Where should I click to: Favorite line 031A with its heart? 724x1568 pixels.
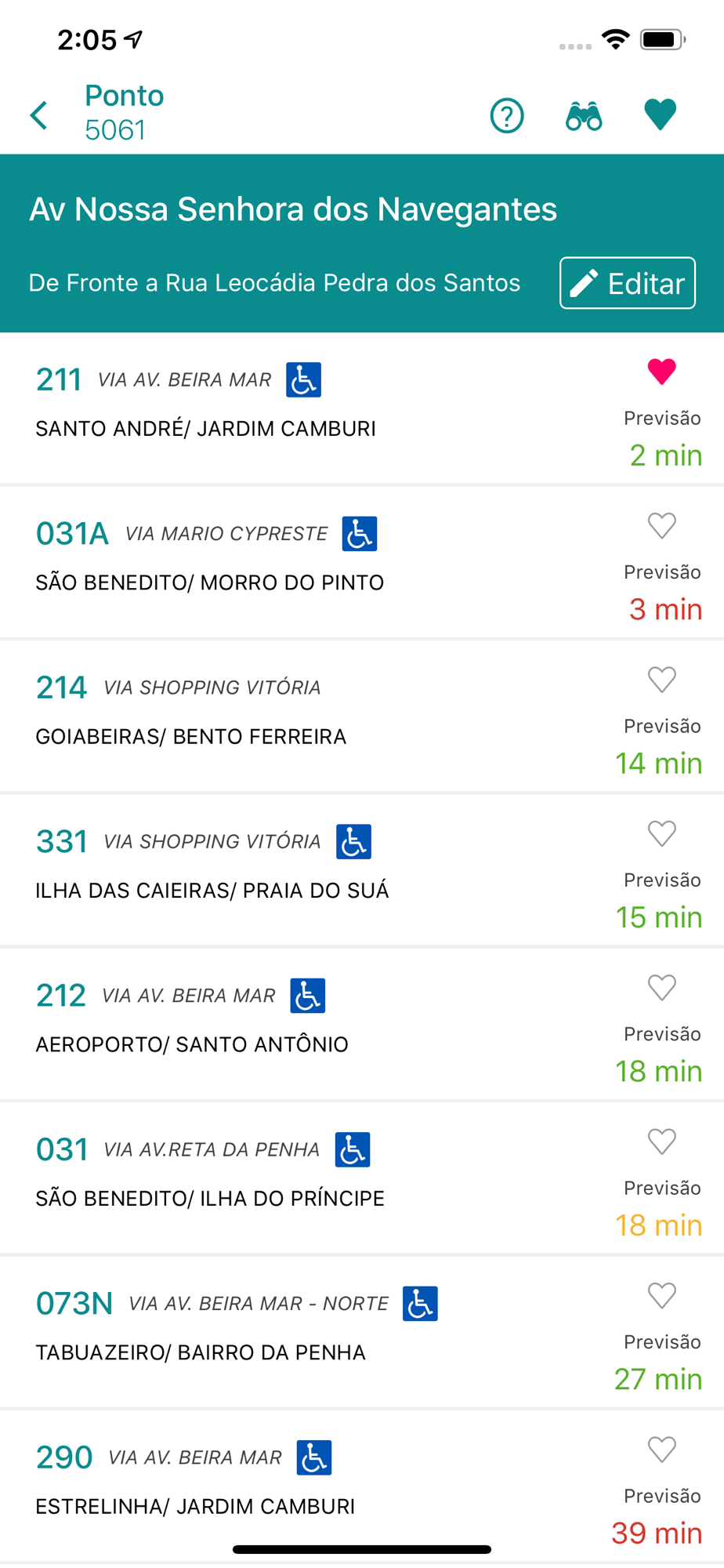tap(661, 525)
